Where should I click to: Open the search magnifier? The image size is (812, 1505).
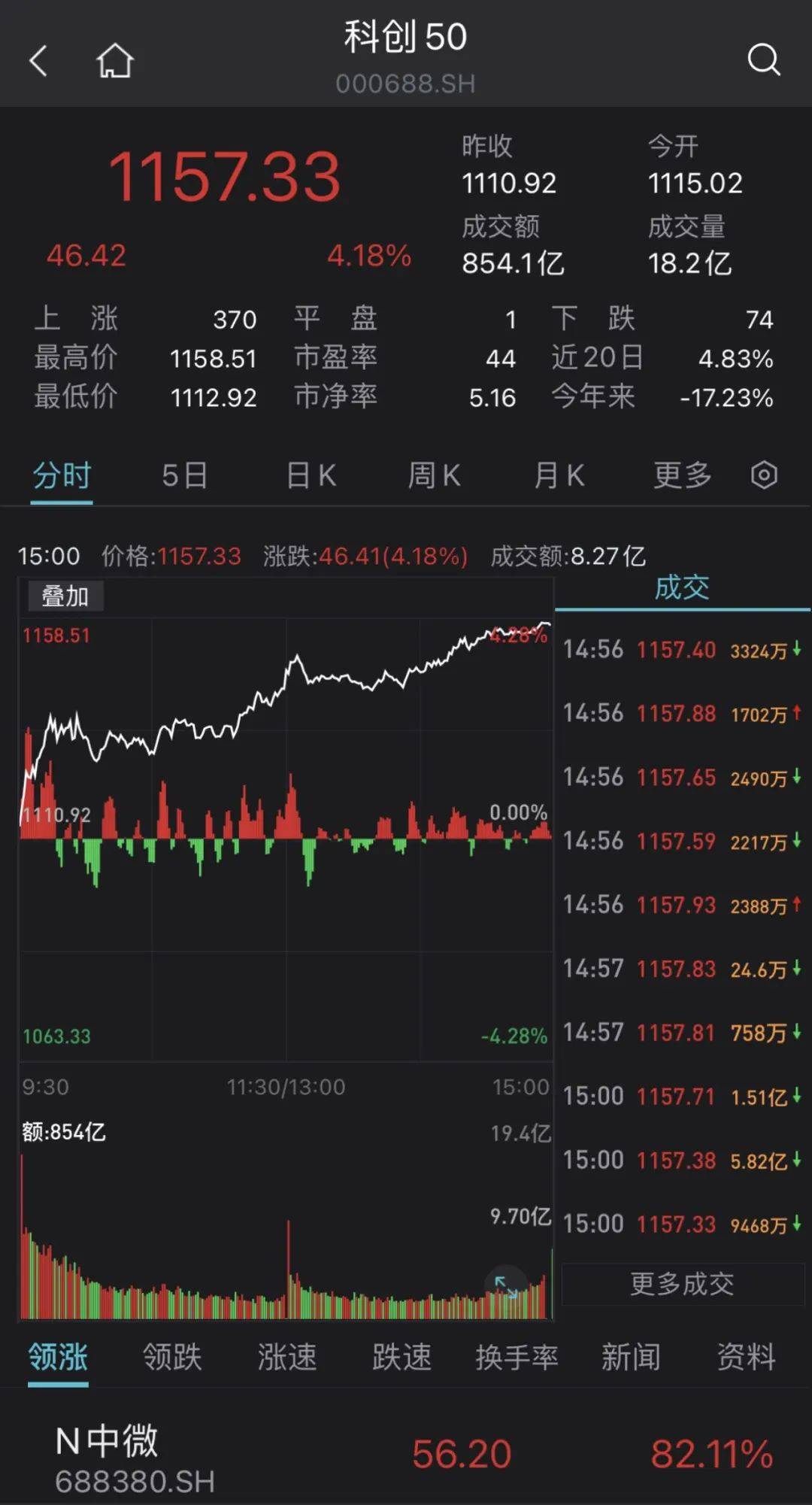pos(763,59)
